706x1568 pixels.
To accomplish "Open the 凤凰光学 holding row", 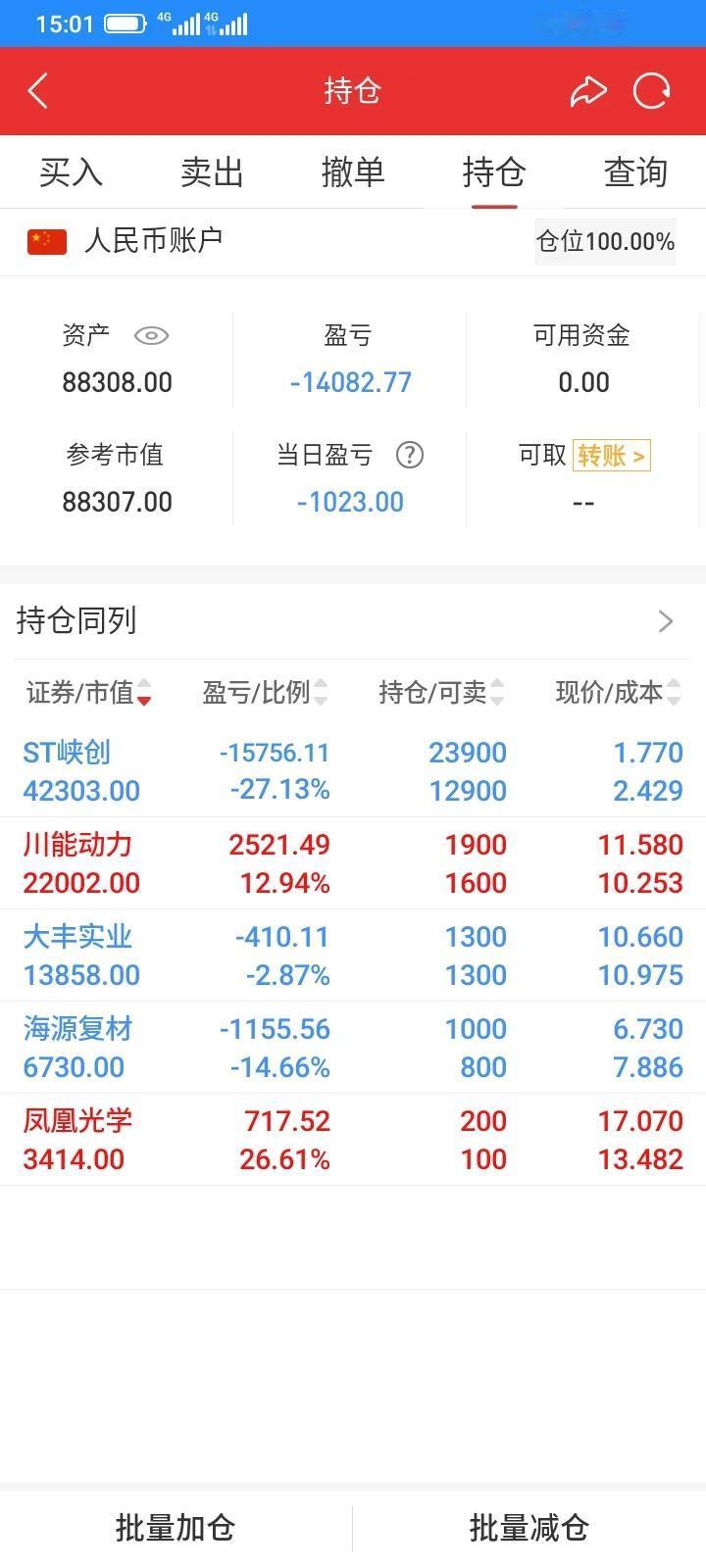I will (x=353, y=1140).
